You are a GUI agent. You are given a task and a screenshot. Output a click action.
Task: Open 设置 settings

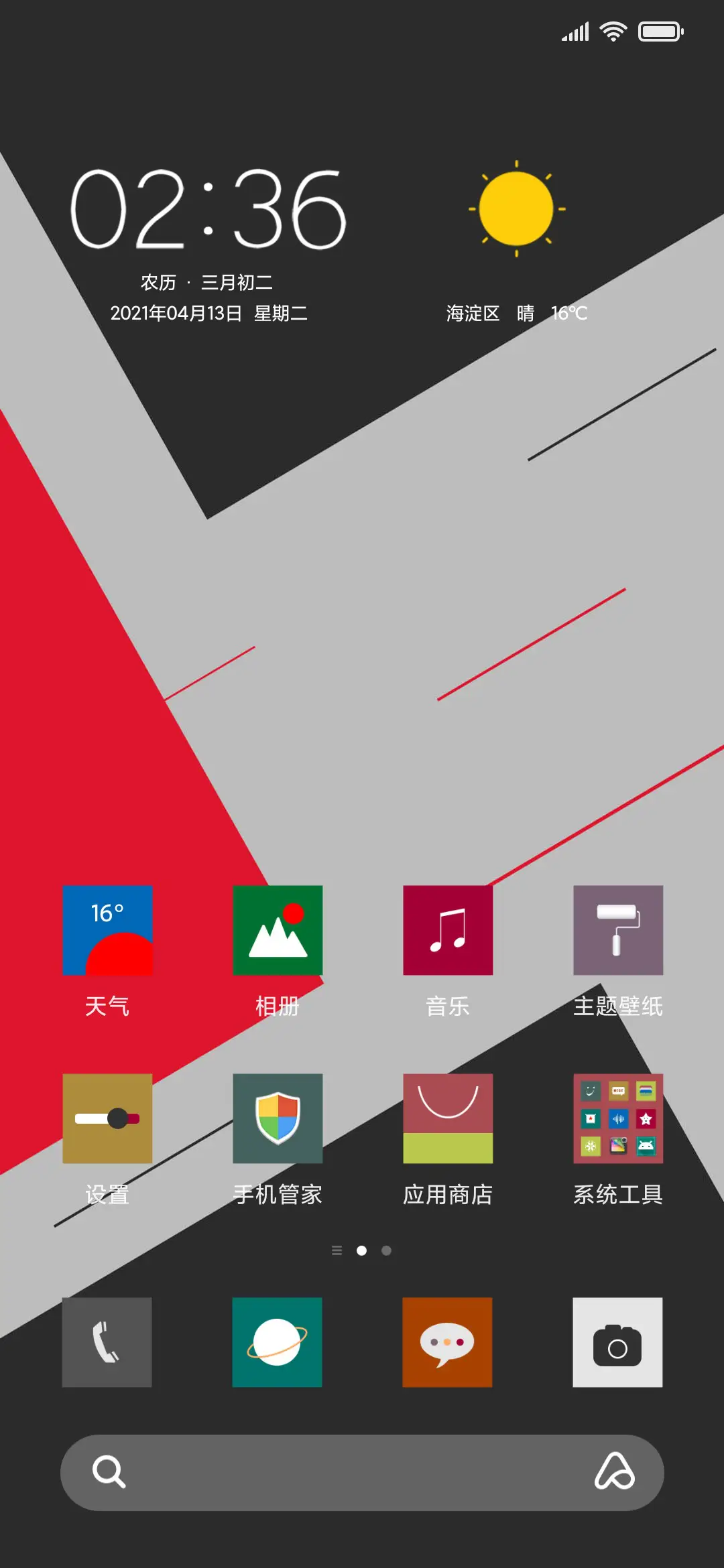tap(107, 1118)
